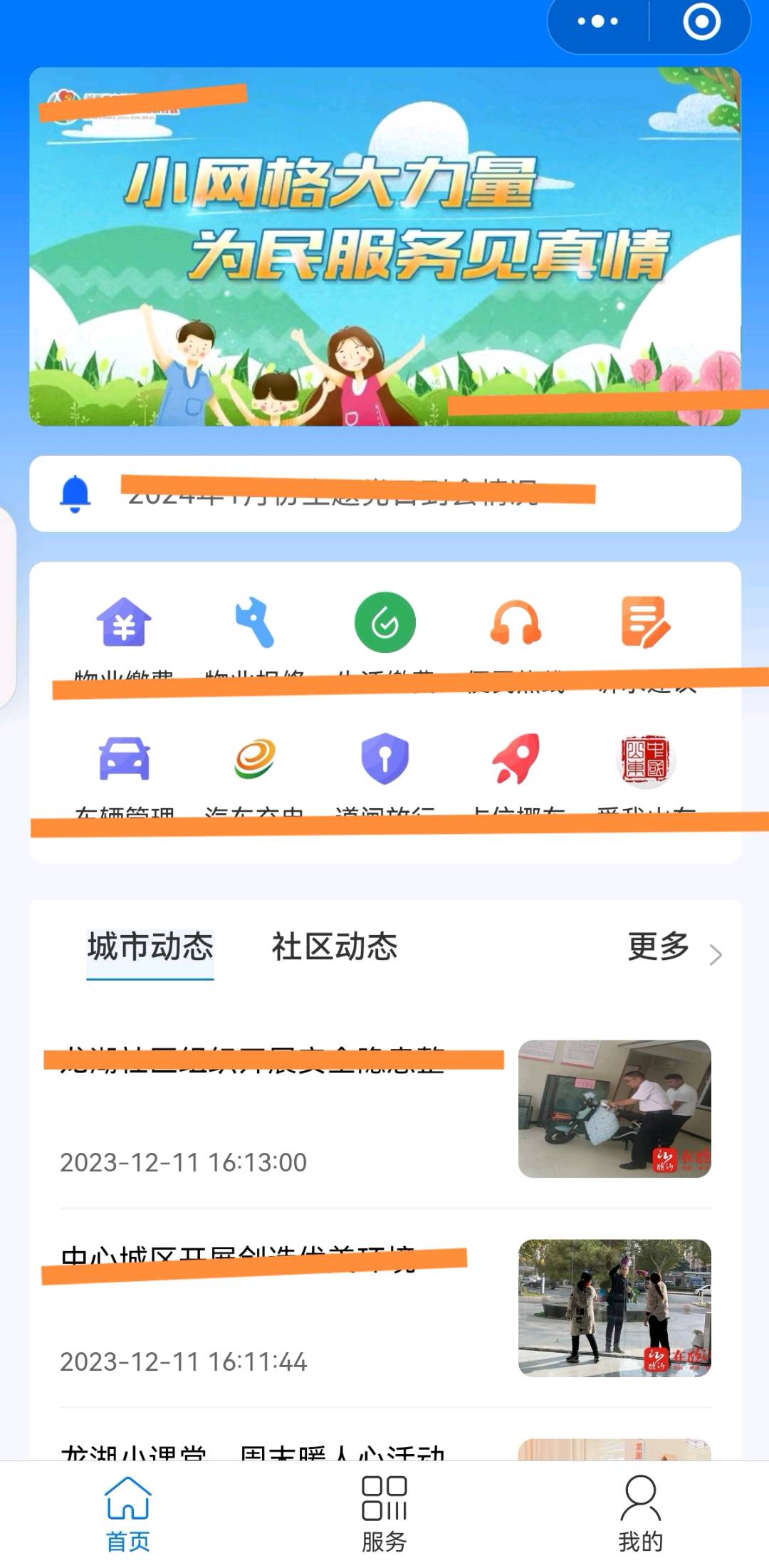Open the 小网格大力量 banner
Screen dimensions: 769x1568
coord(384,246)
